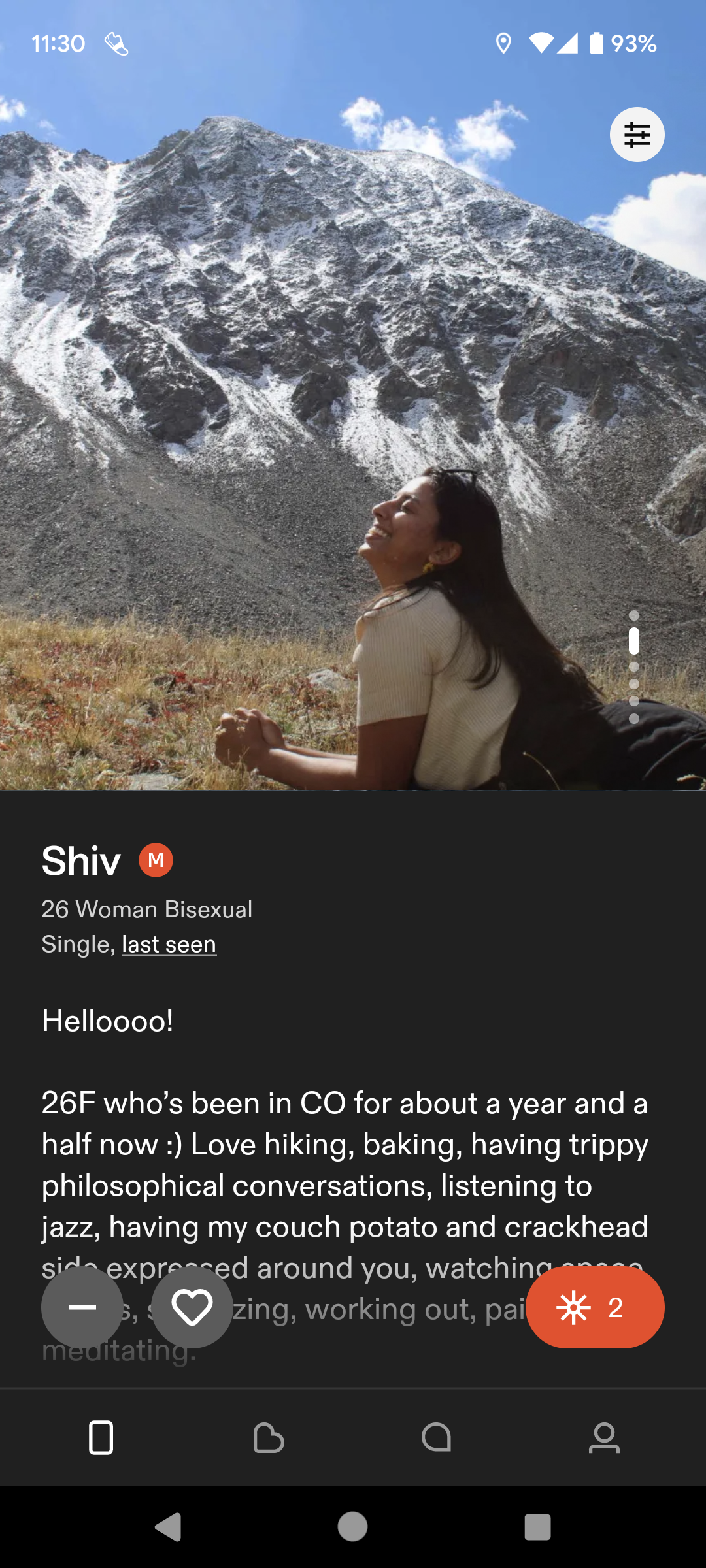Select the discover tab

click(x=101, y=1438)
